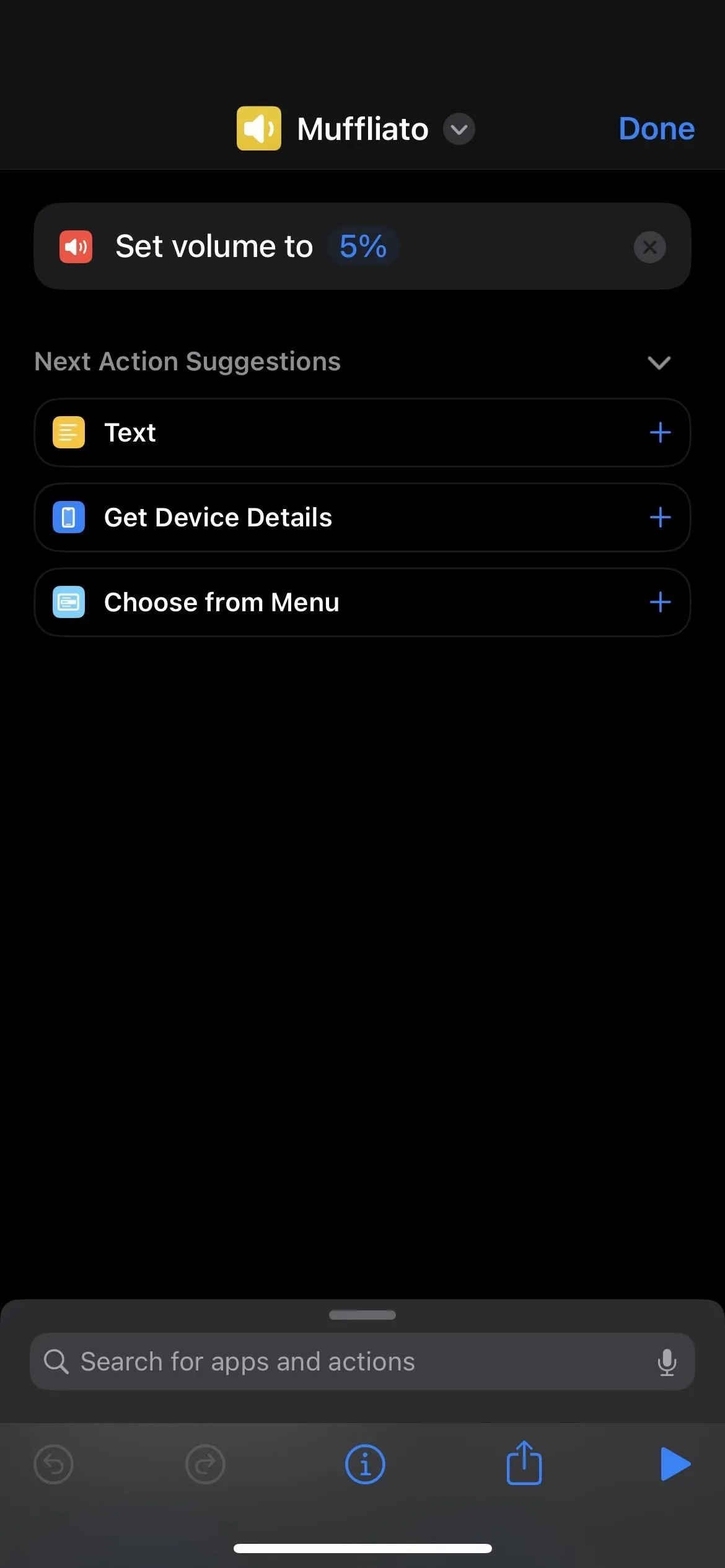Add the Get Device Details action
Screen dimensions: 725x1568
tap(660, 517)
